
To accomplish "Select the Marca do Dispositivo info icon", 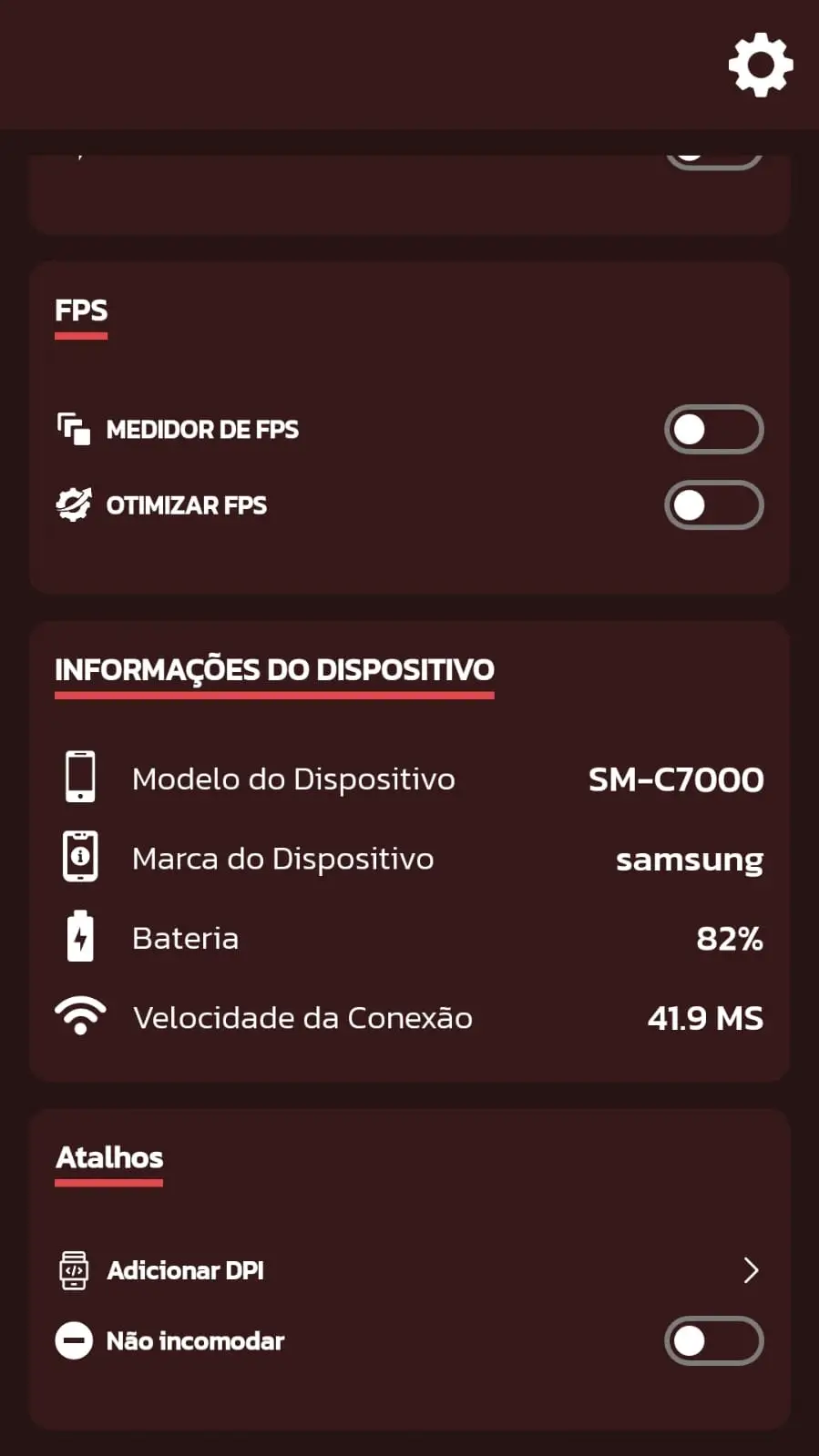I will [x=81, y=857].
